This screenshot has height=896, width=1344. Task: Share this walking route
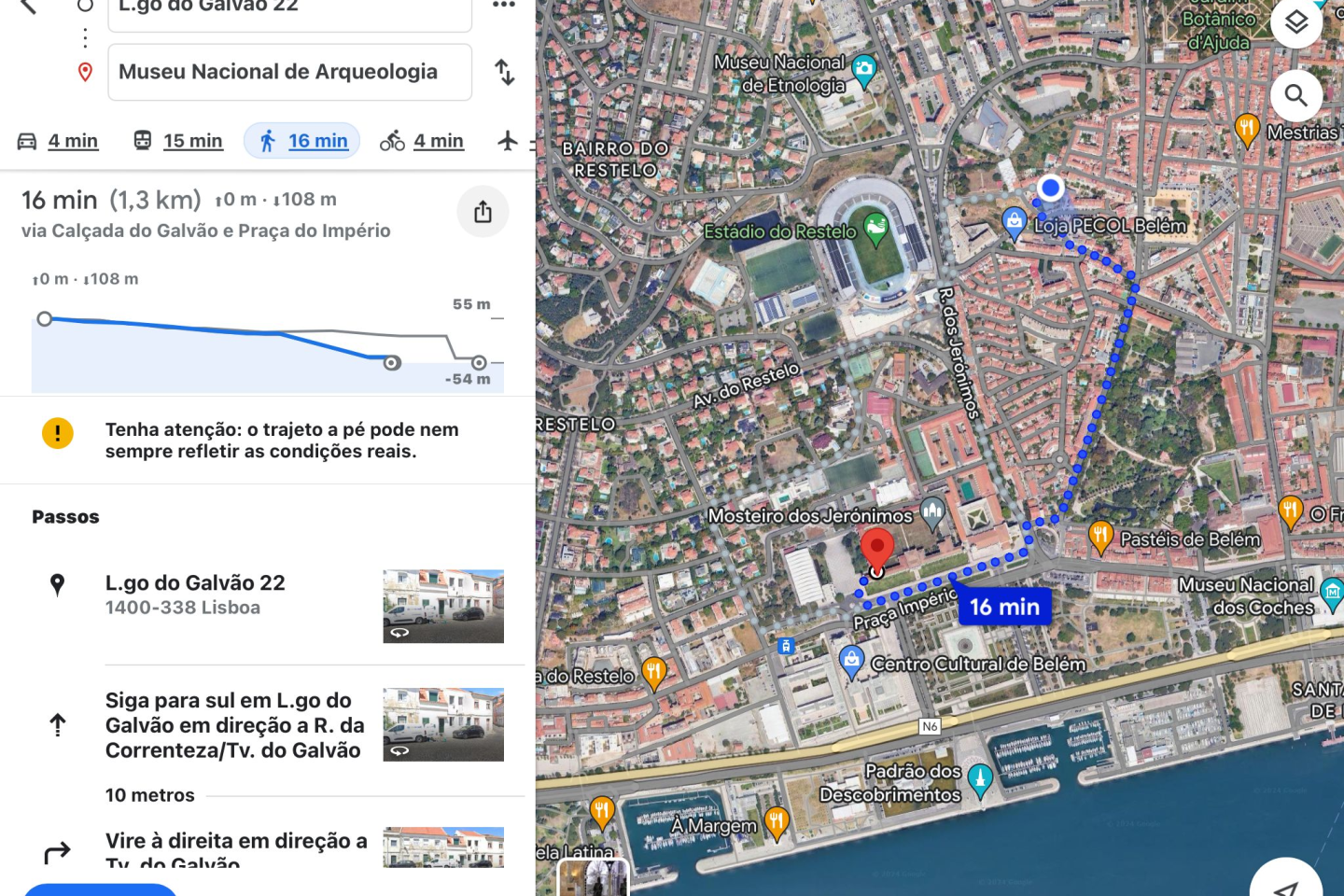pyautogui.click(x=483, y=212)
